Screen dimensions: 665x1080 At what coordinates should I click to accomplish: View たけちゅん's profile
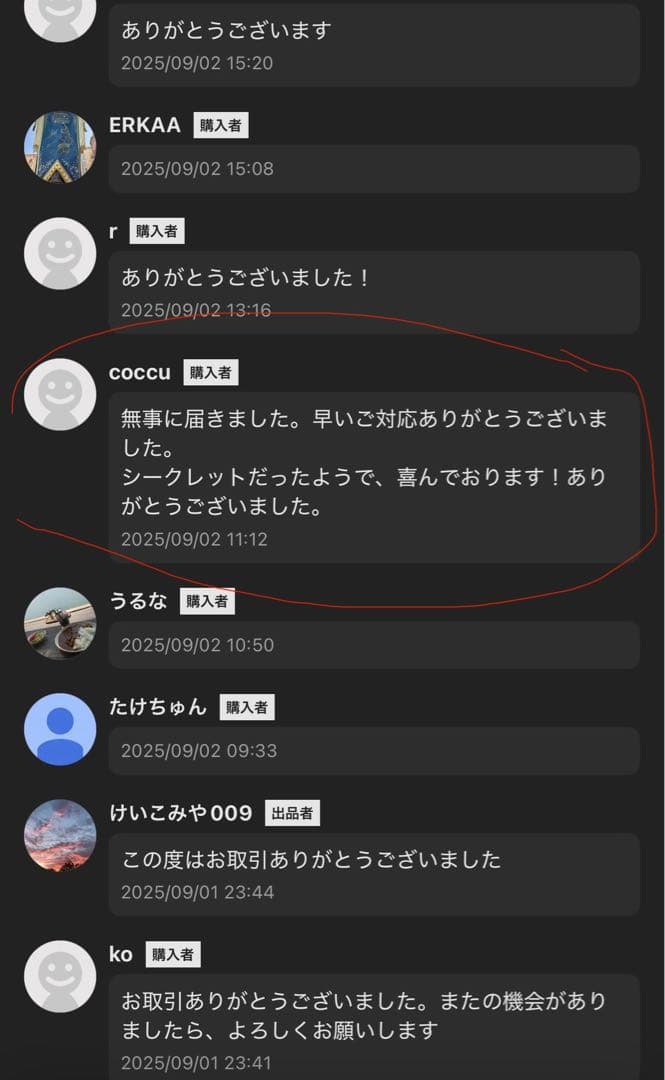click(60, 729)
